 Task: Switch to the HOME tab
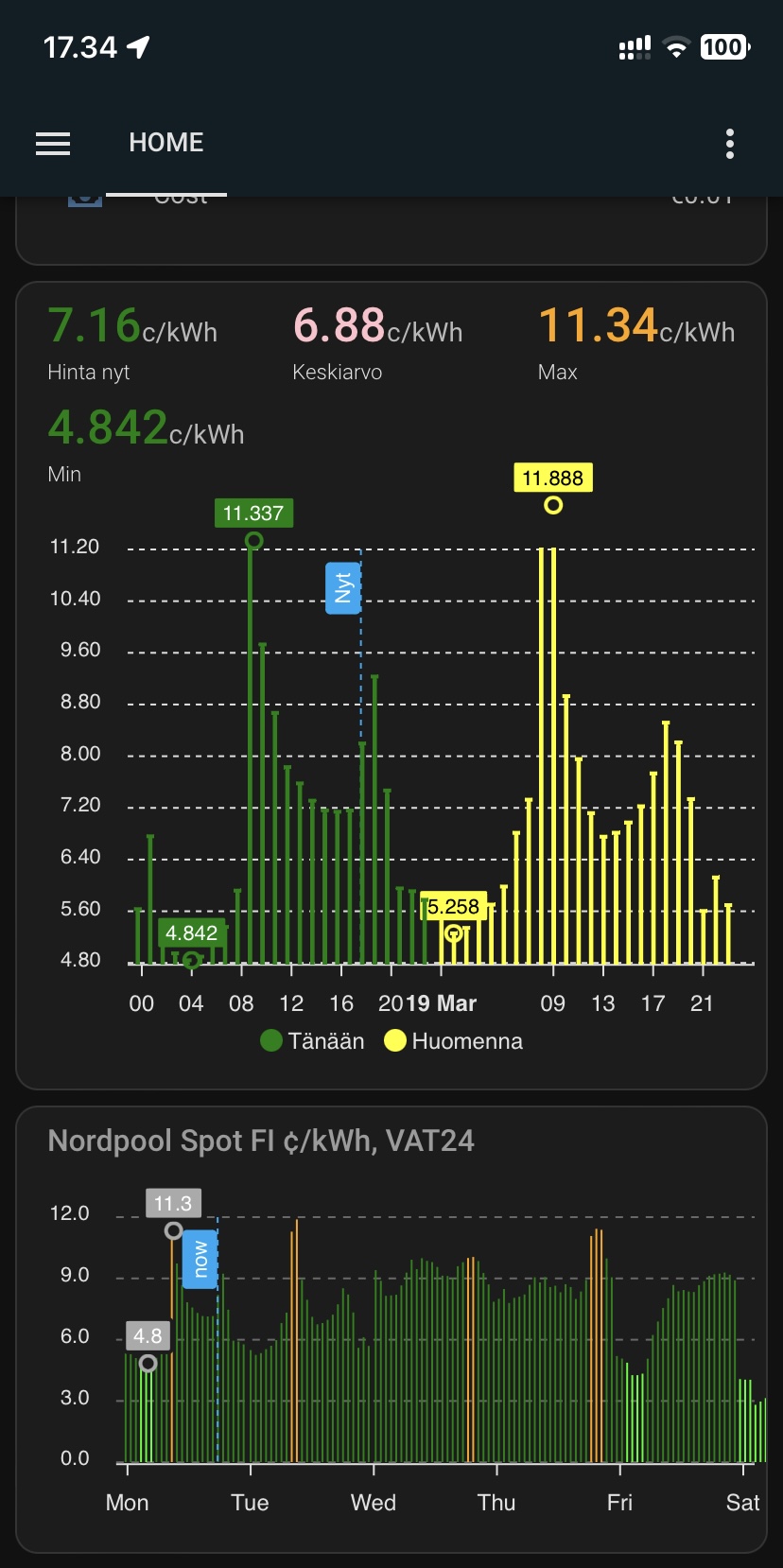pyautogui.click(x=165, y=142)
